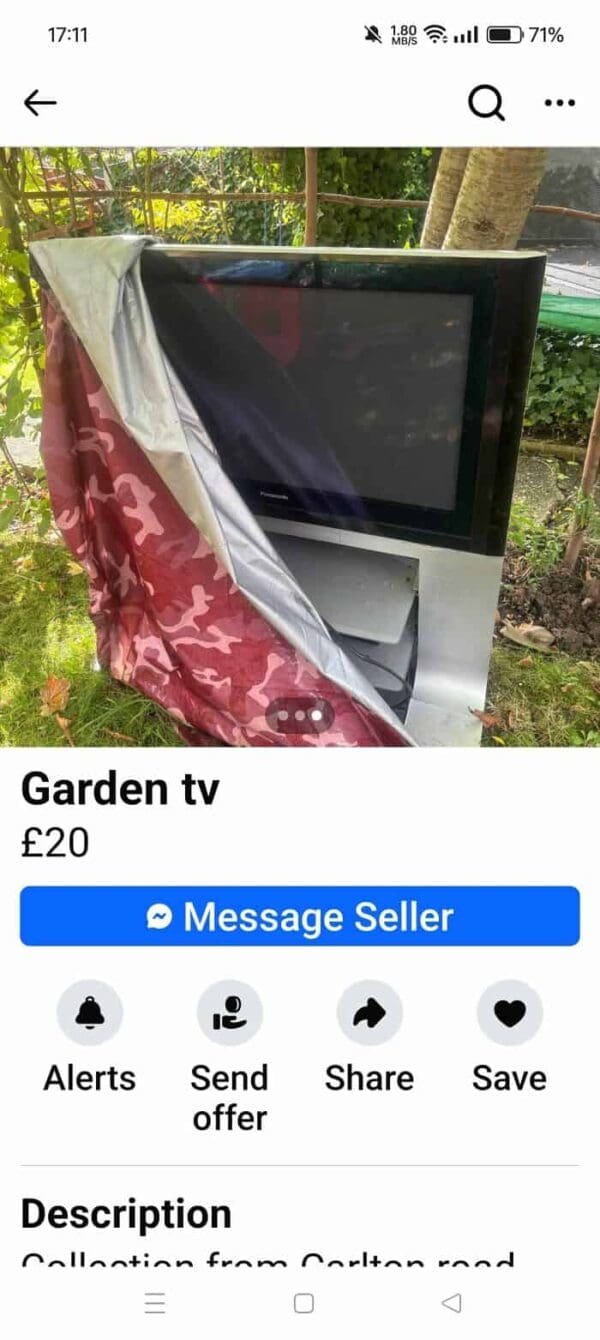Send an offer to the seller
Image resolution: width=600 pixels, height=1340 pixels.
tap(229, 1013)
